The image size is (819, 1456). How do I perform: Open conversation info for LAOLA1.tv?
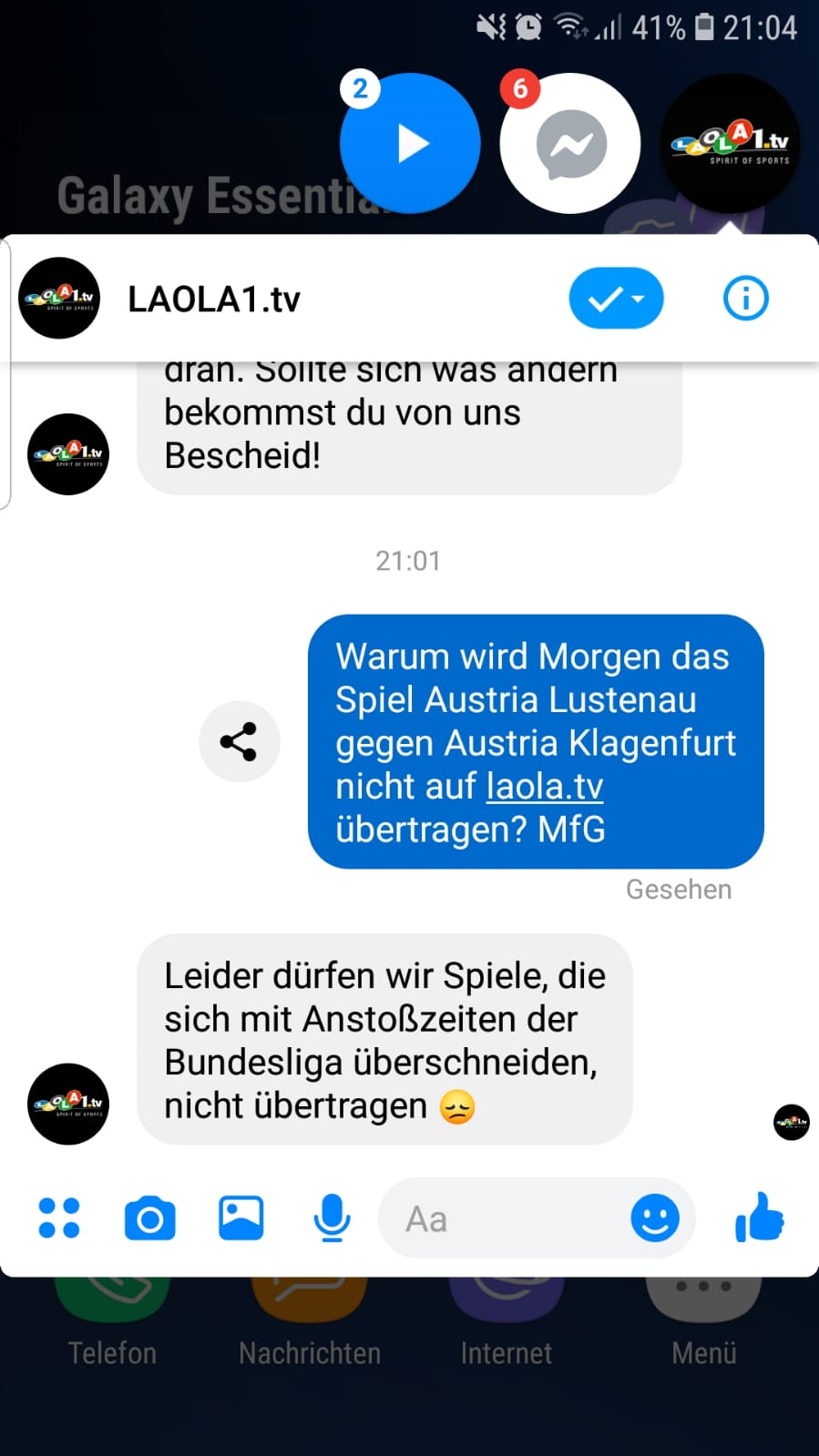click(746, 299)
